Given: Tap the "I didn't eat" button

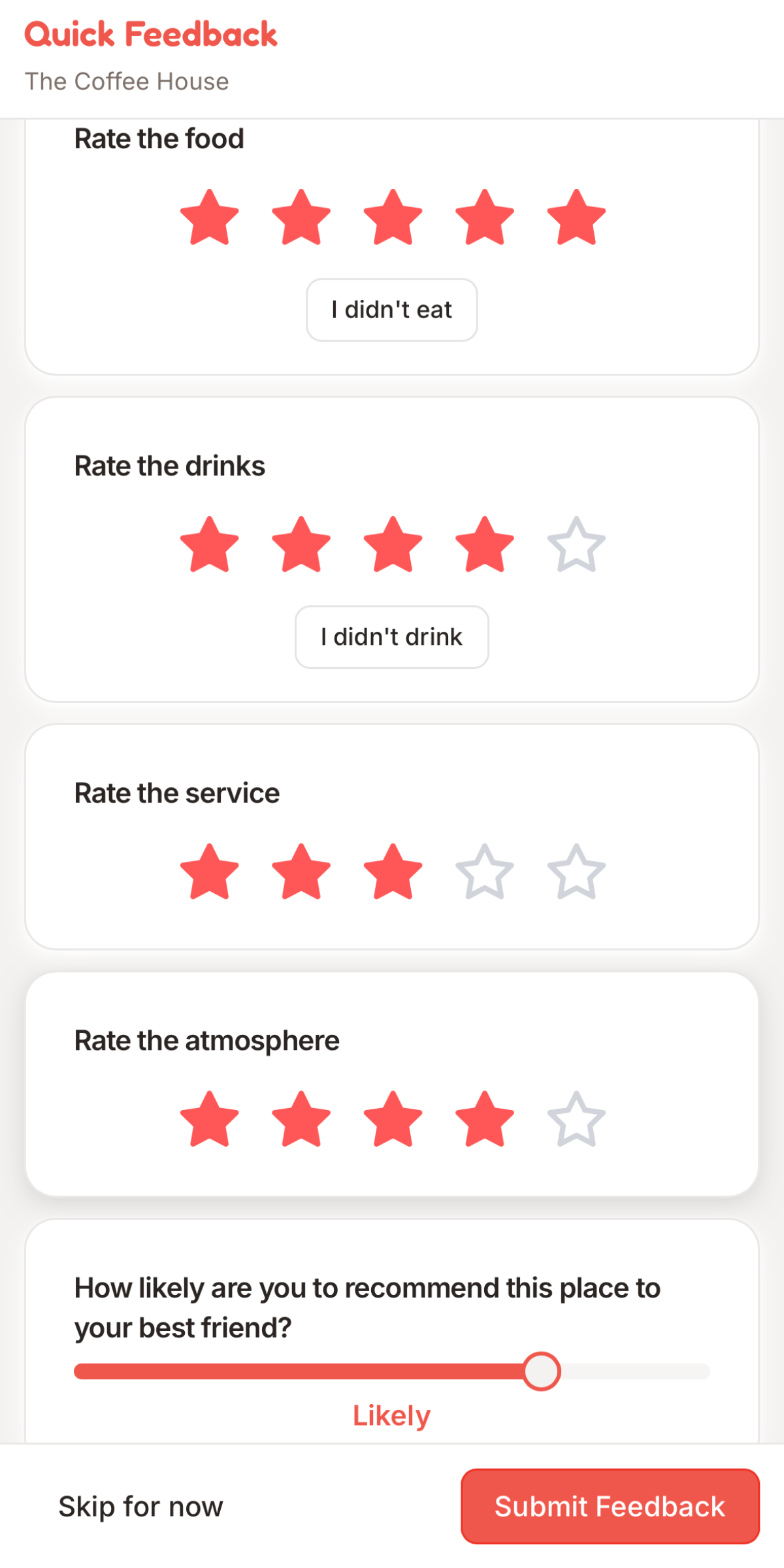Looking at the screenshot, I should (392, 310).
